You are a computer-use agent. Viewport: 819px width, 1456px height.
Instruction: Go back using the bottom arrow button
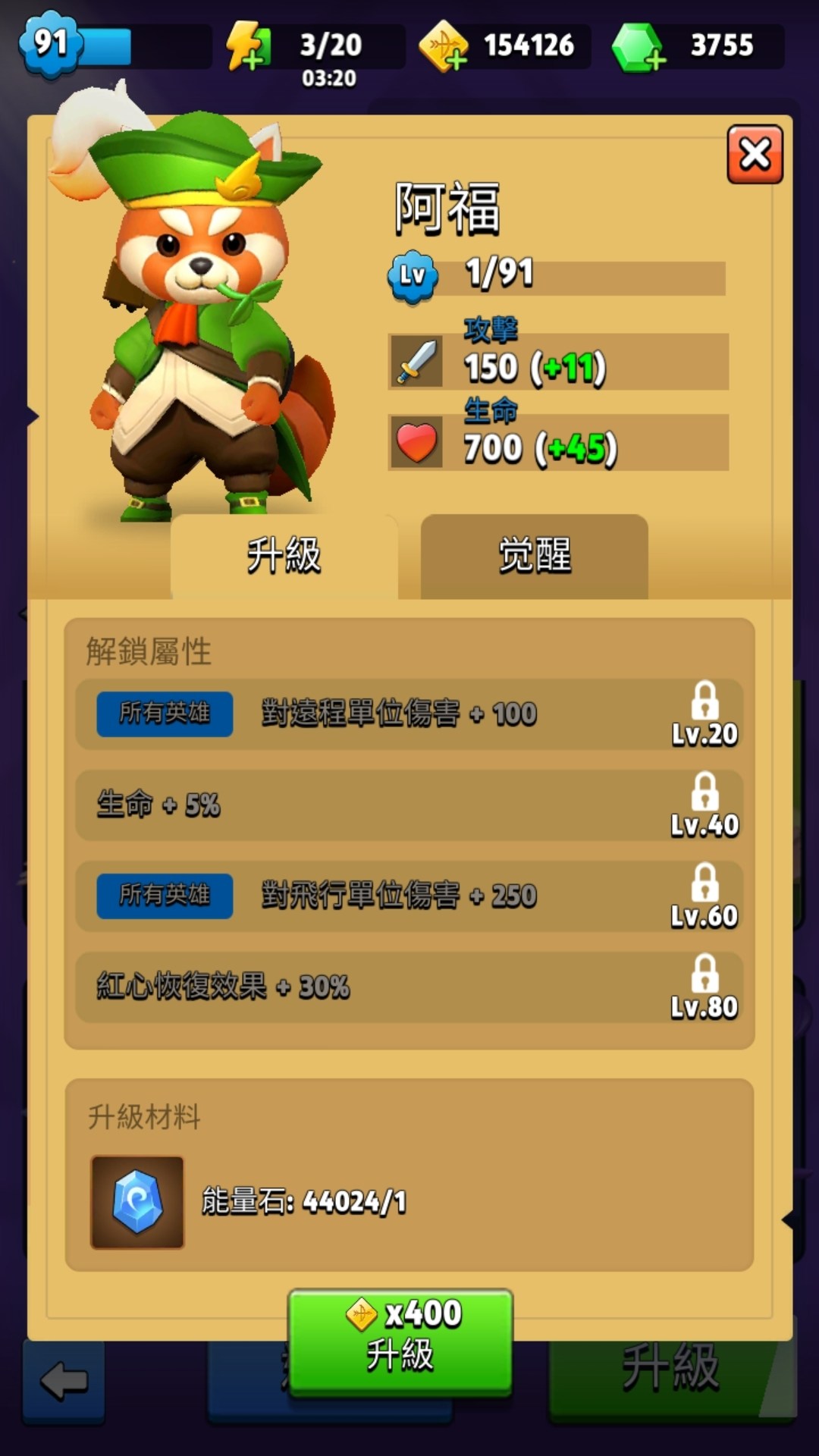pyautogui.click(x=64, y=1380)
